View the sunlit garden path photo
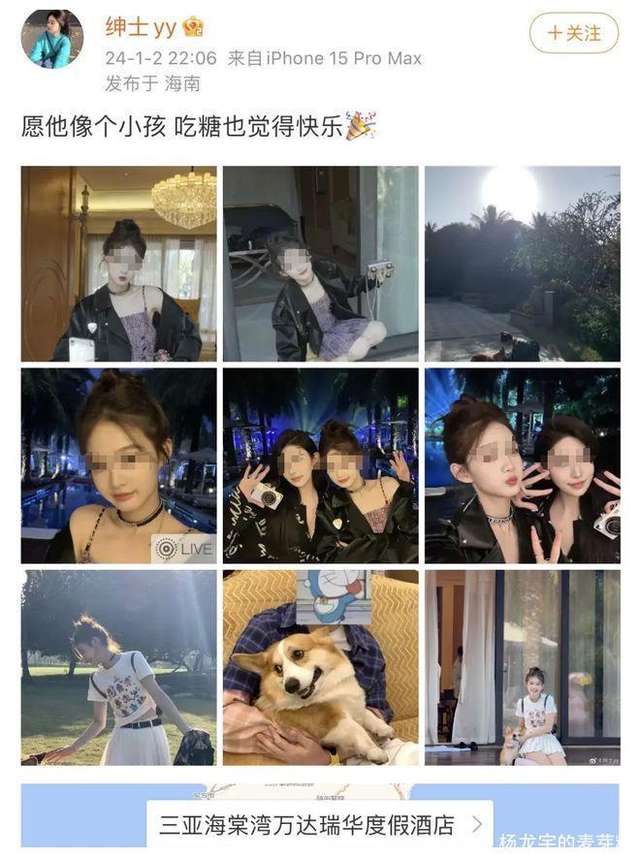Image resolution: width=640 pixels, height=857 pixels. [522, 263]
